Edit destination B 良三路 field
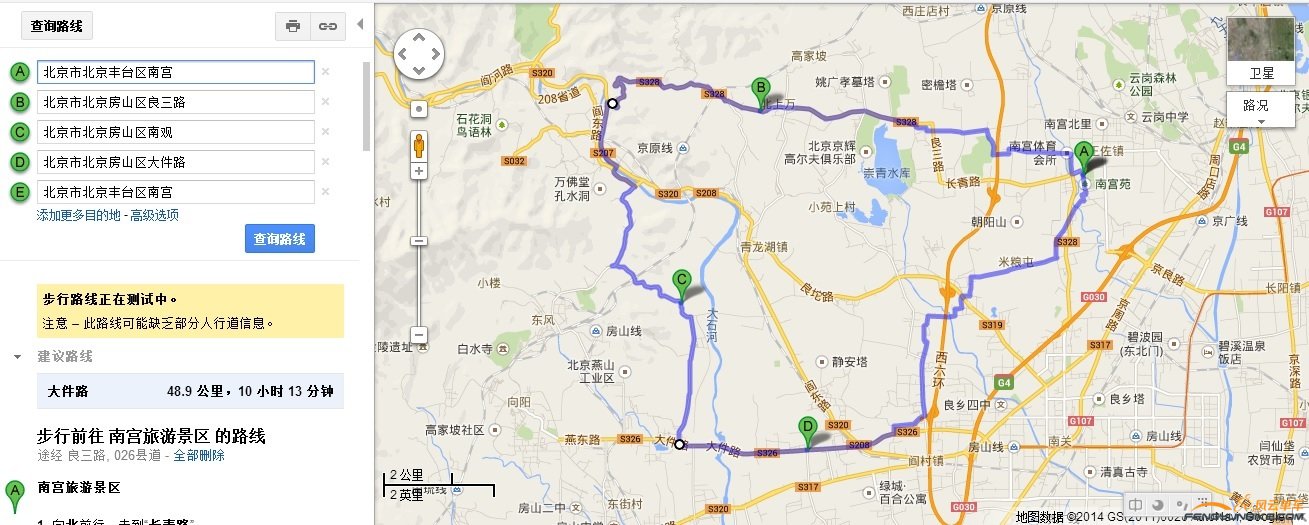The height and width of the screenshot is (525, 1309). (x=176, y=102)
